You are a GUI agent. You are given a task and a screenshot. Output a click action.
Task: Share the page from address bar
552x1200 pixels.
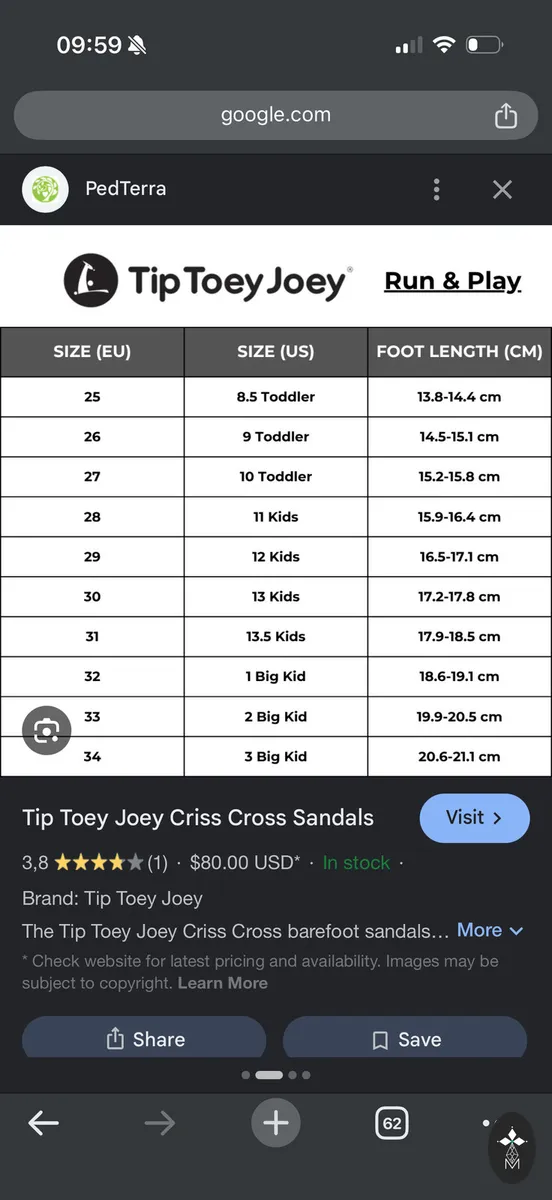coord(506,115)
